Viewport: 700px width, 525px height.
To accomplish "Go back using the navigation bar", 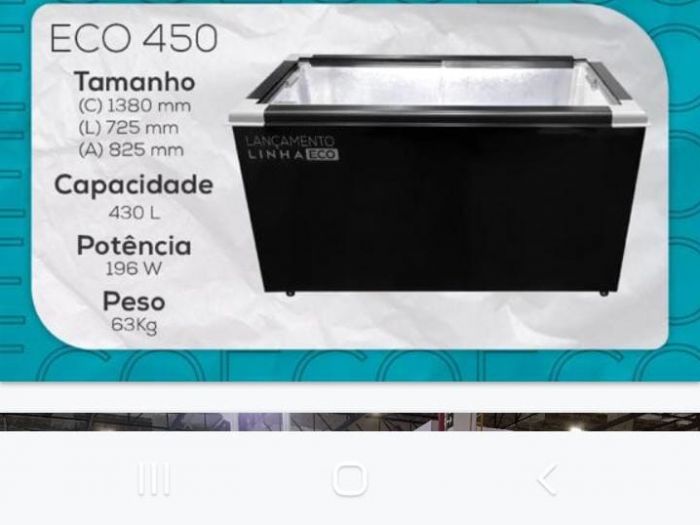I will [547, 480].
